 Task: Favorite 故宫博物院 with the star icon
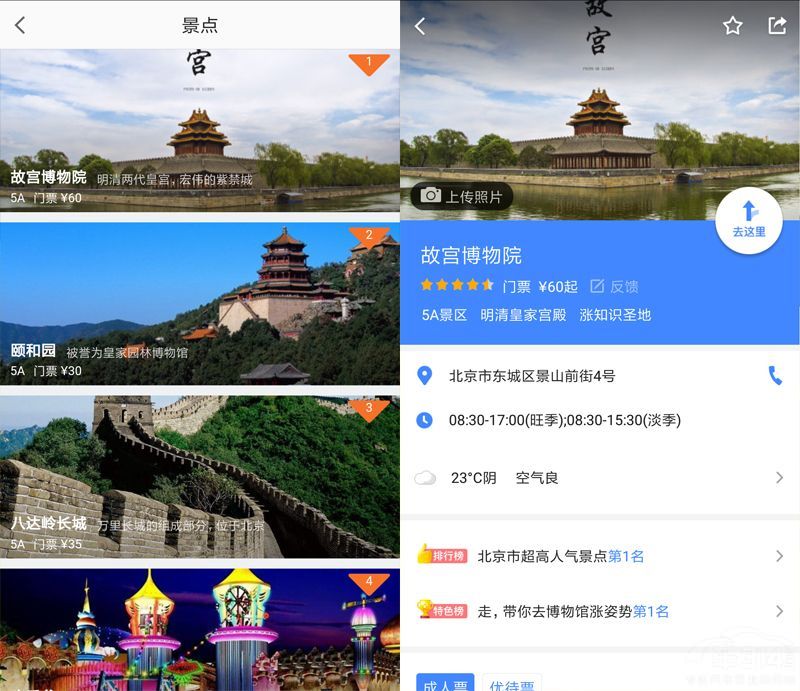(x=733, y=26)
